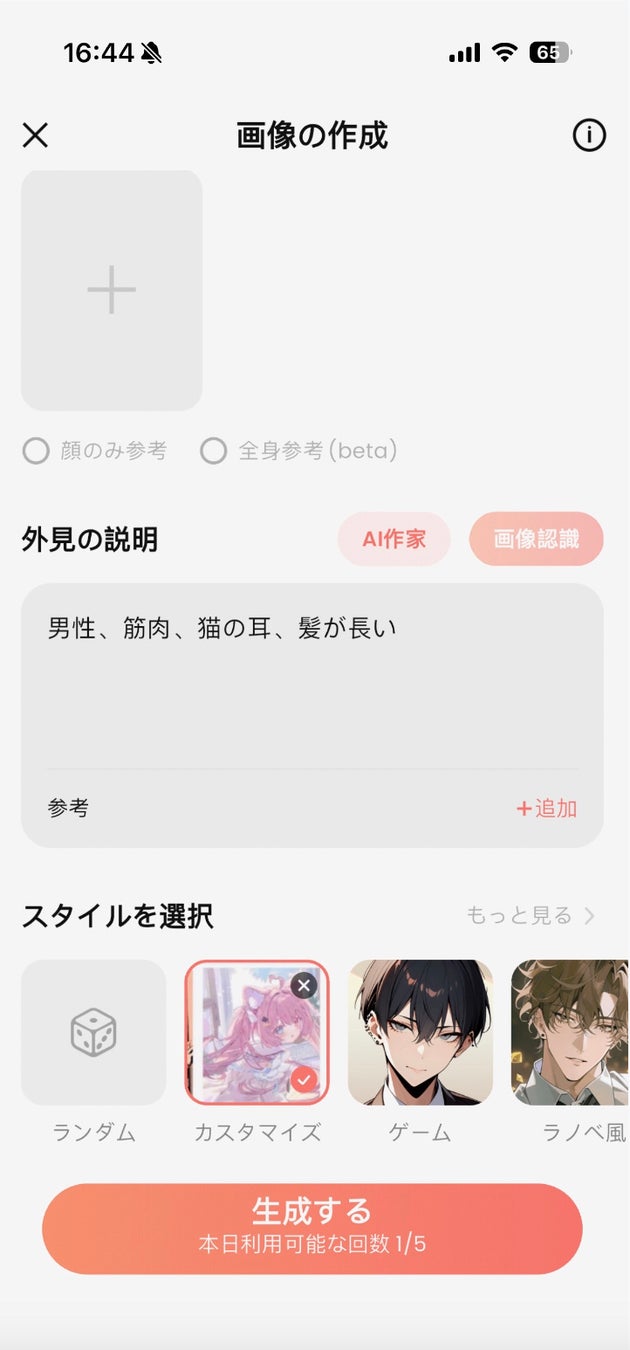Image resolution: width=630 pixels, height=1350 pixels.
Task: Remove the カスタマイズ style image
Action: pos(305,986)
